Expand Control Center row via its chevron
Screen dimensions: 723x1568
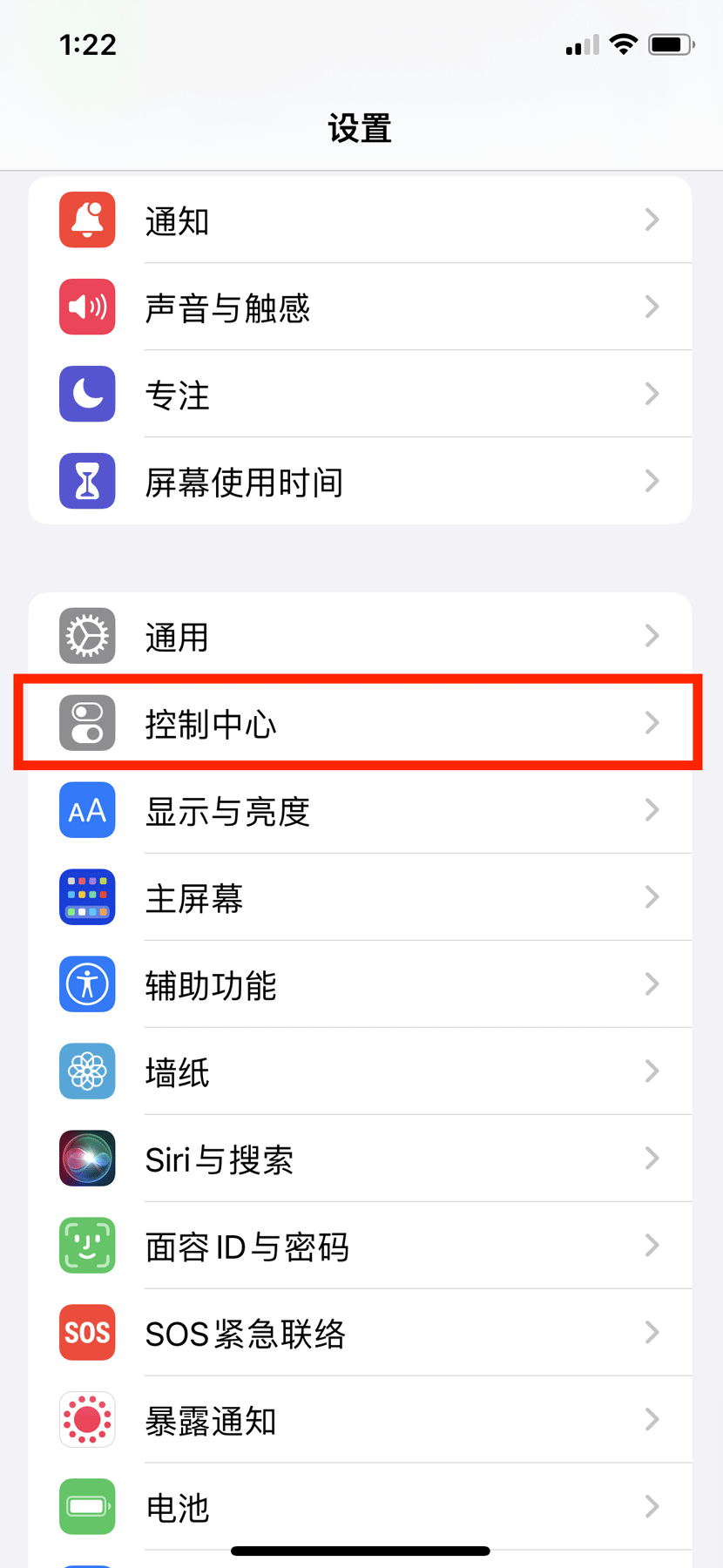[x=652, y=723]
